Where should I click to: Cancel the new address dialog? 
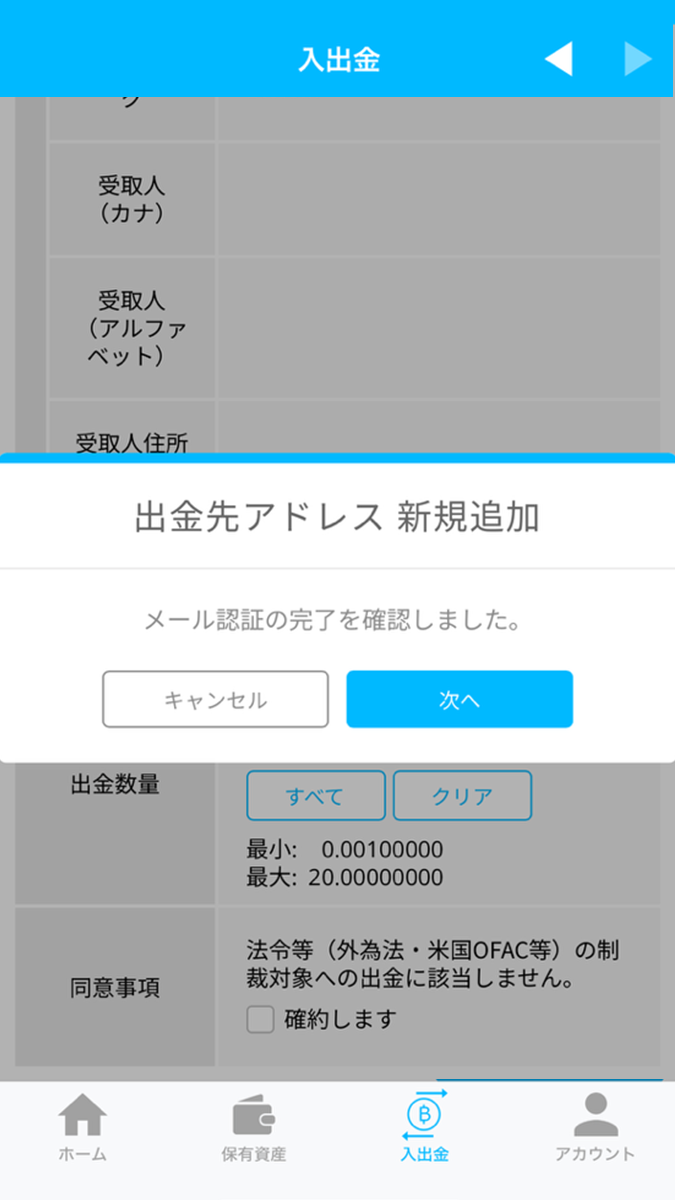tap(215, 699)
